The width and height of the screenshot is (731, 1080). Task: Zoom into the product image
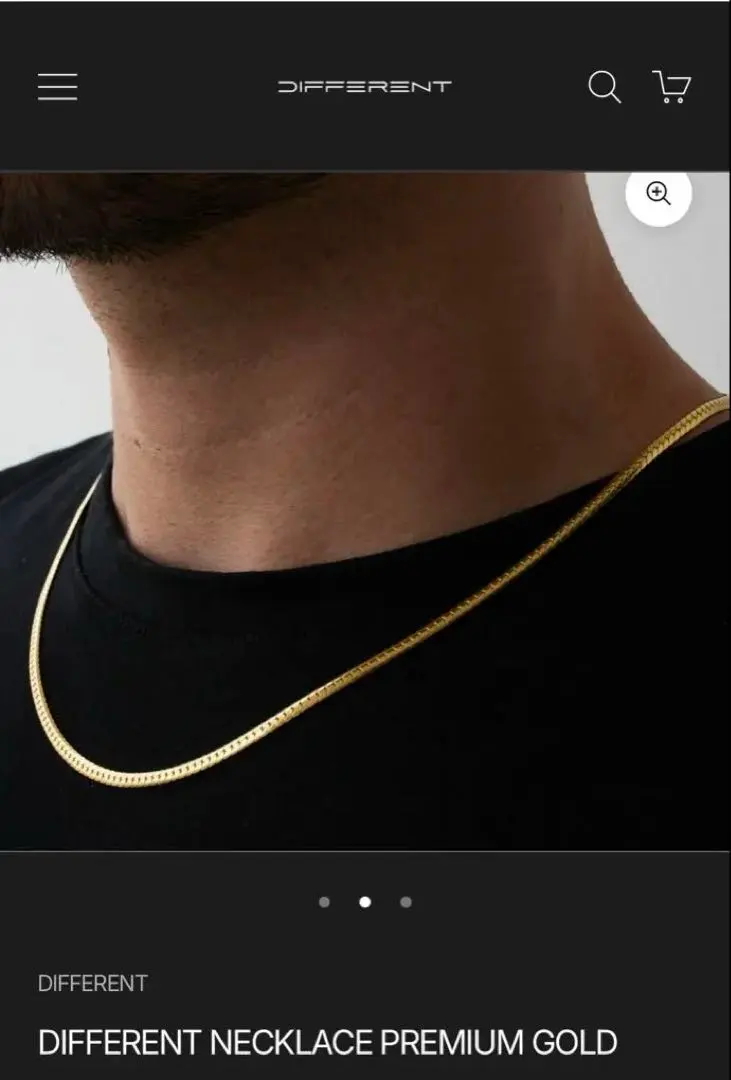[658, 194]
